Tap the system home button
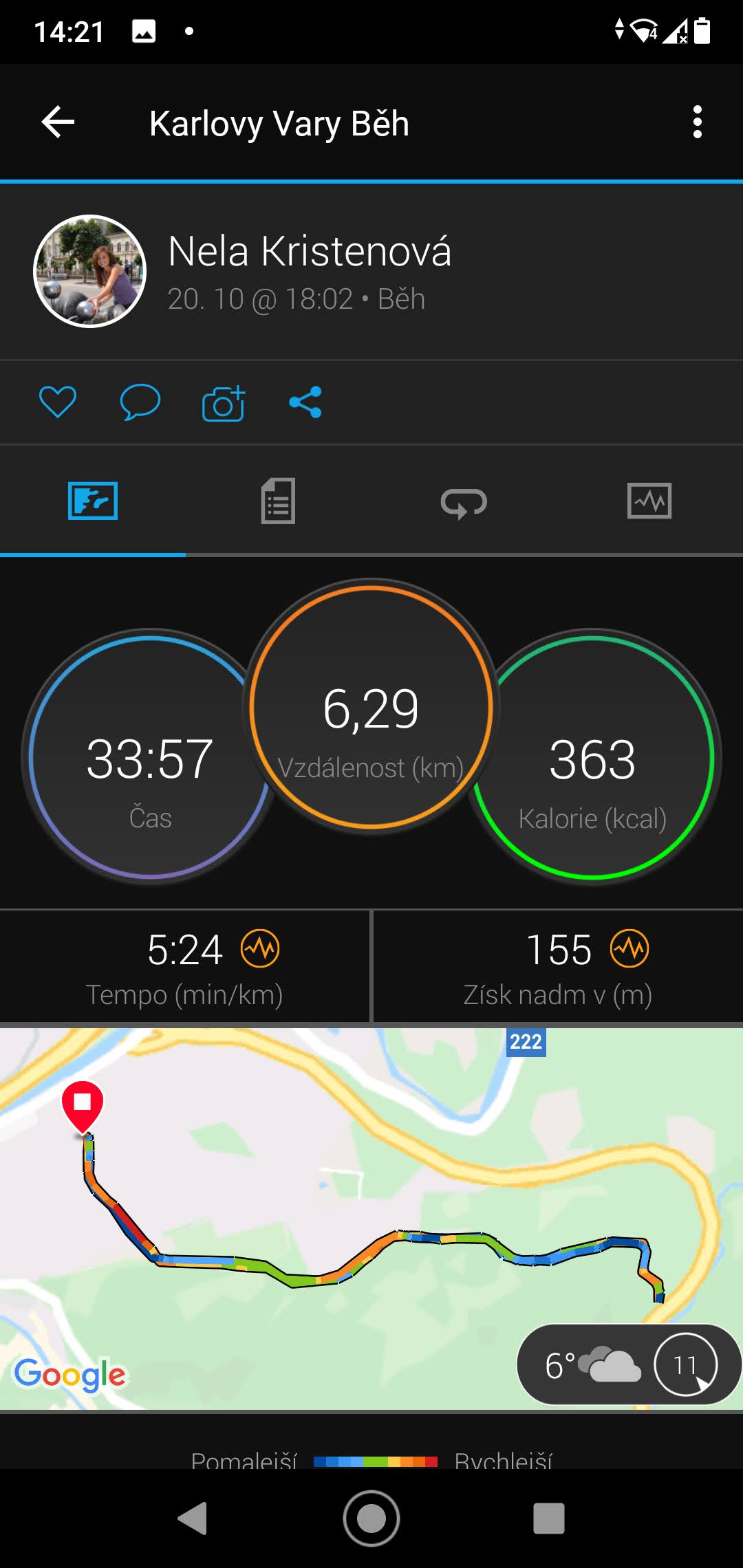 click(371, 1518)
